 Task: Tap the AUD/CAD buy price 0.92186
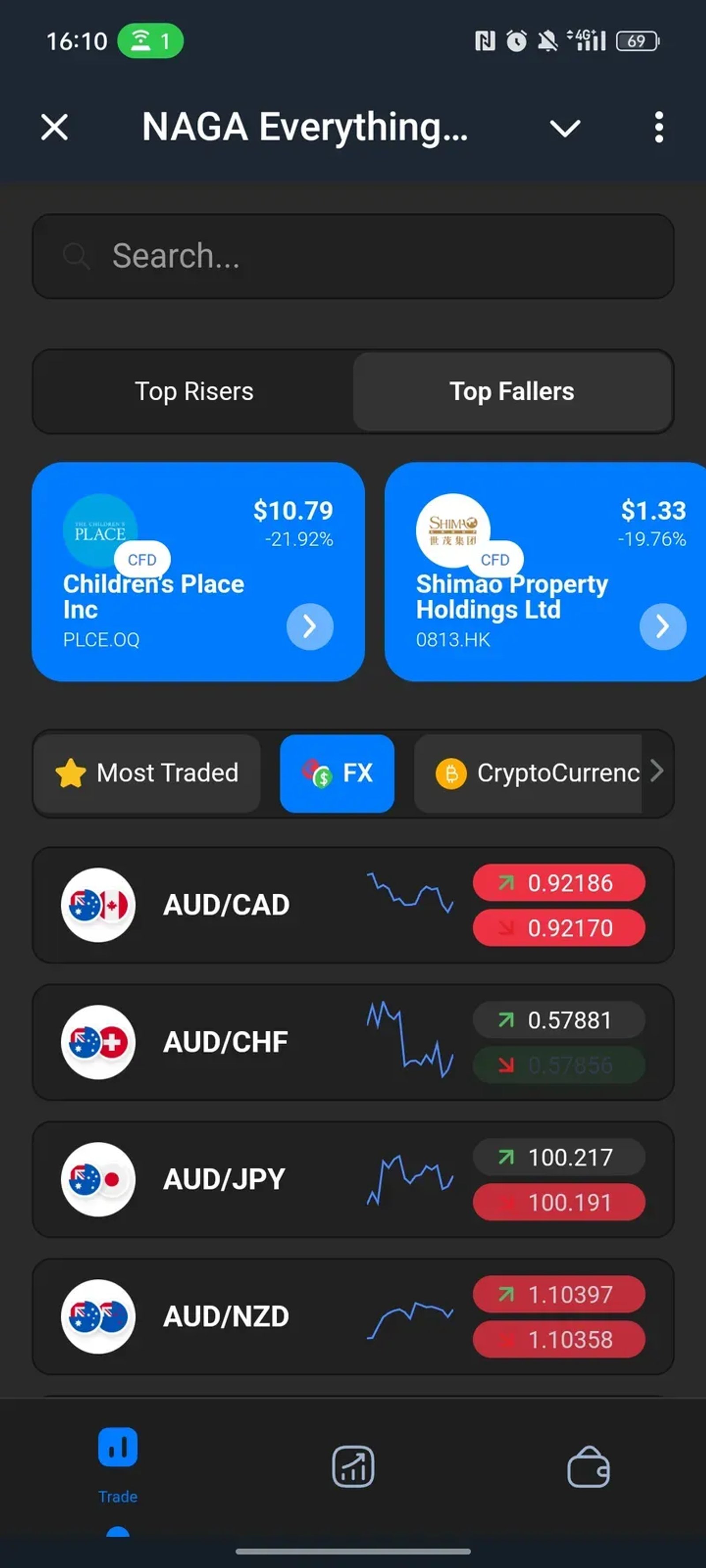coord(558,883)
